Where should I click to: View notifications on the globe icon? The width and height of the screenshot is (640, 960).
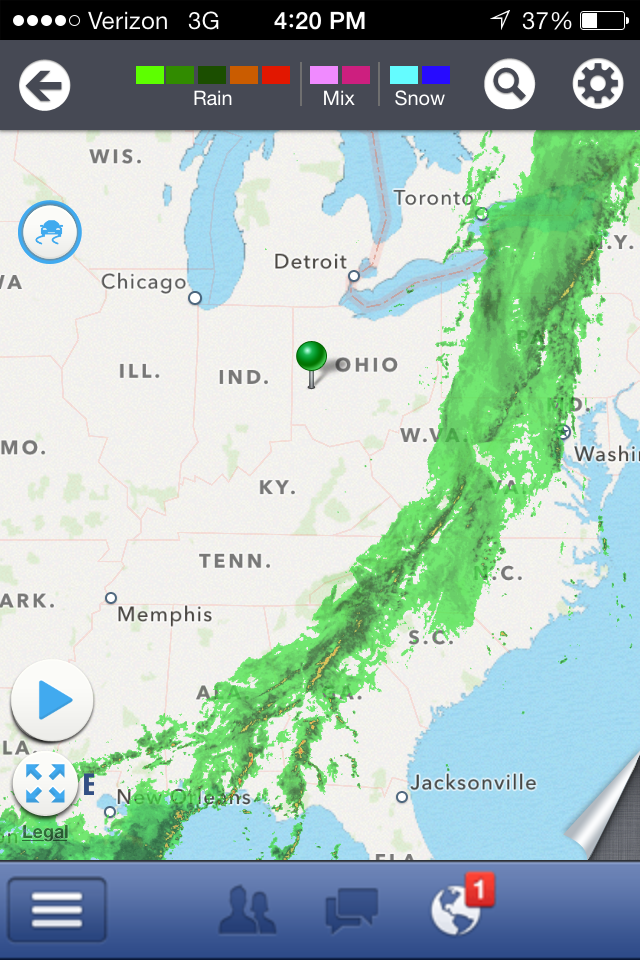(458, 908)
